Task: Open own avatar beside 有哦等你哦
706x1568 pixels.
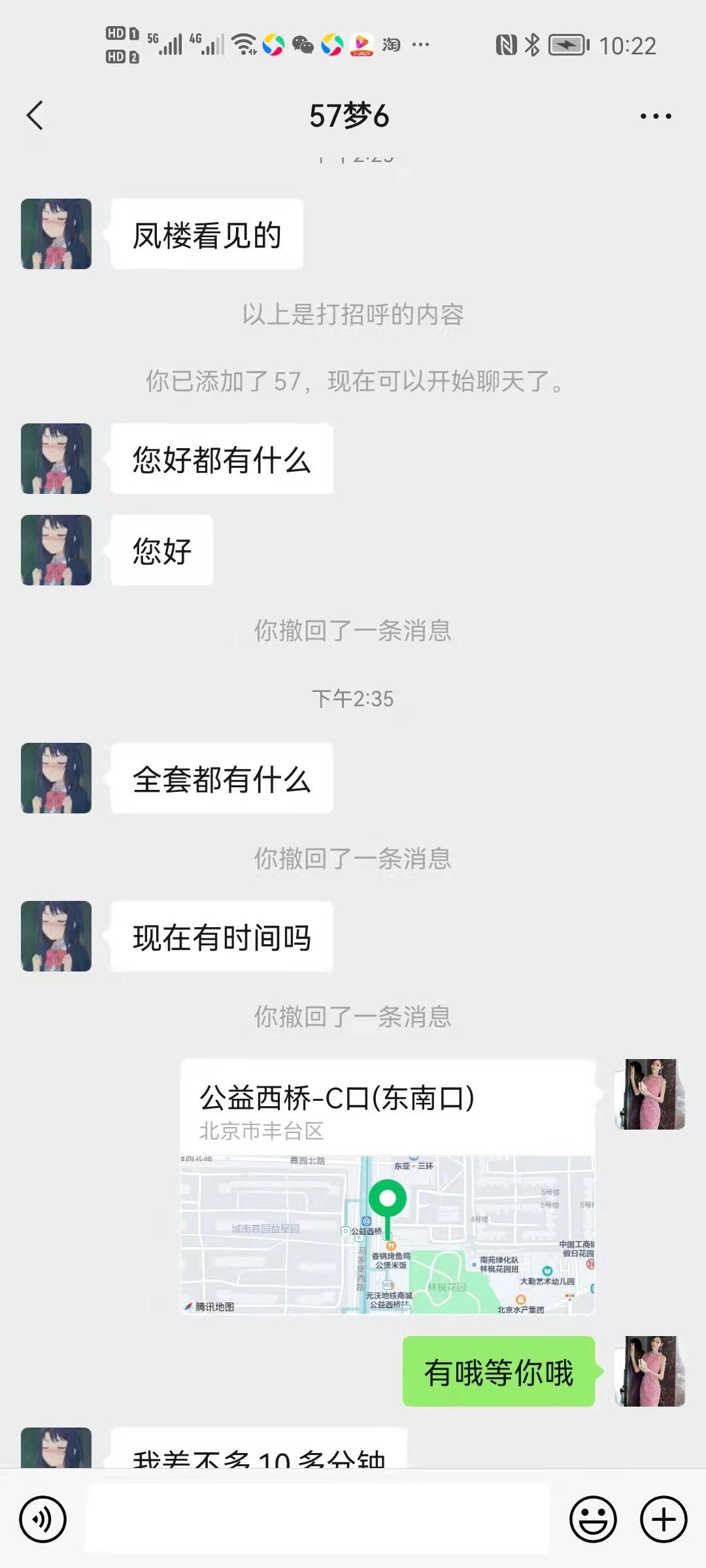Action: pyautogui.click(x=650, y=1371)
